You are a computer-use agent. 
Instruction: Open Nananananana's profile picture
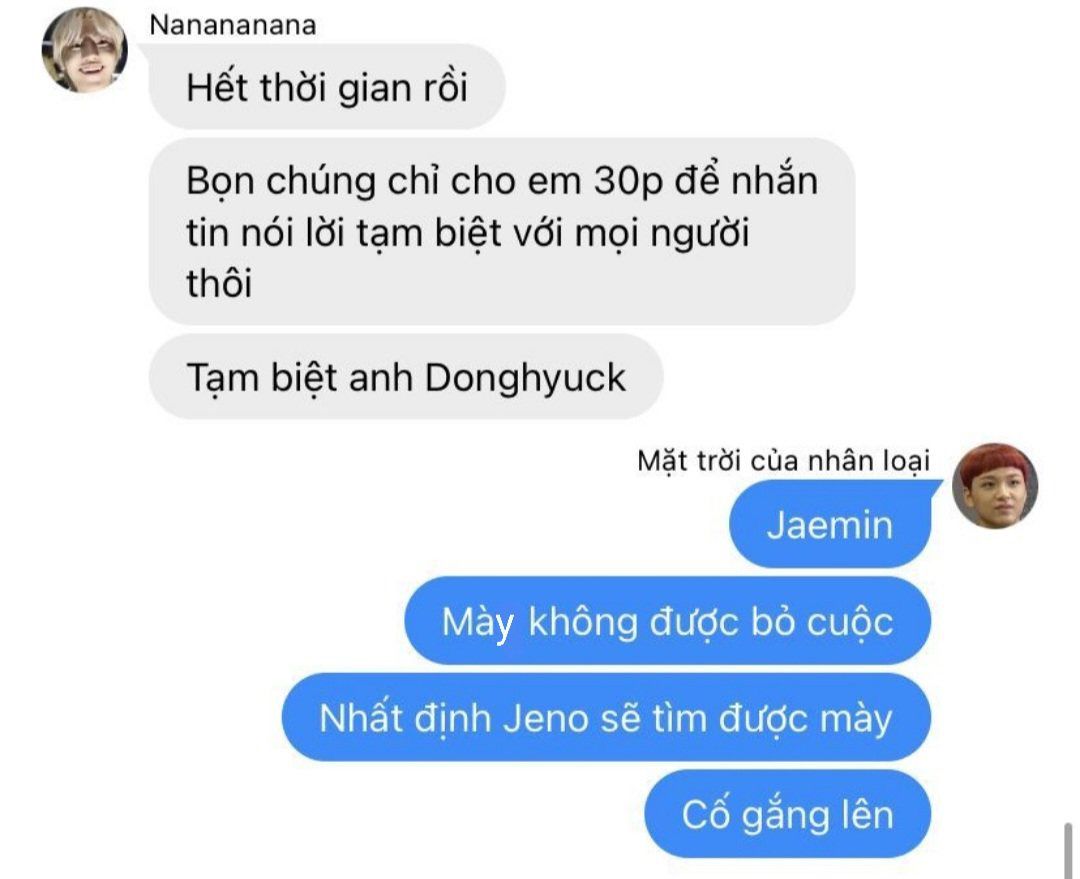tap(84, 51)
